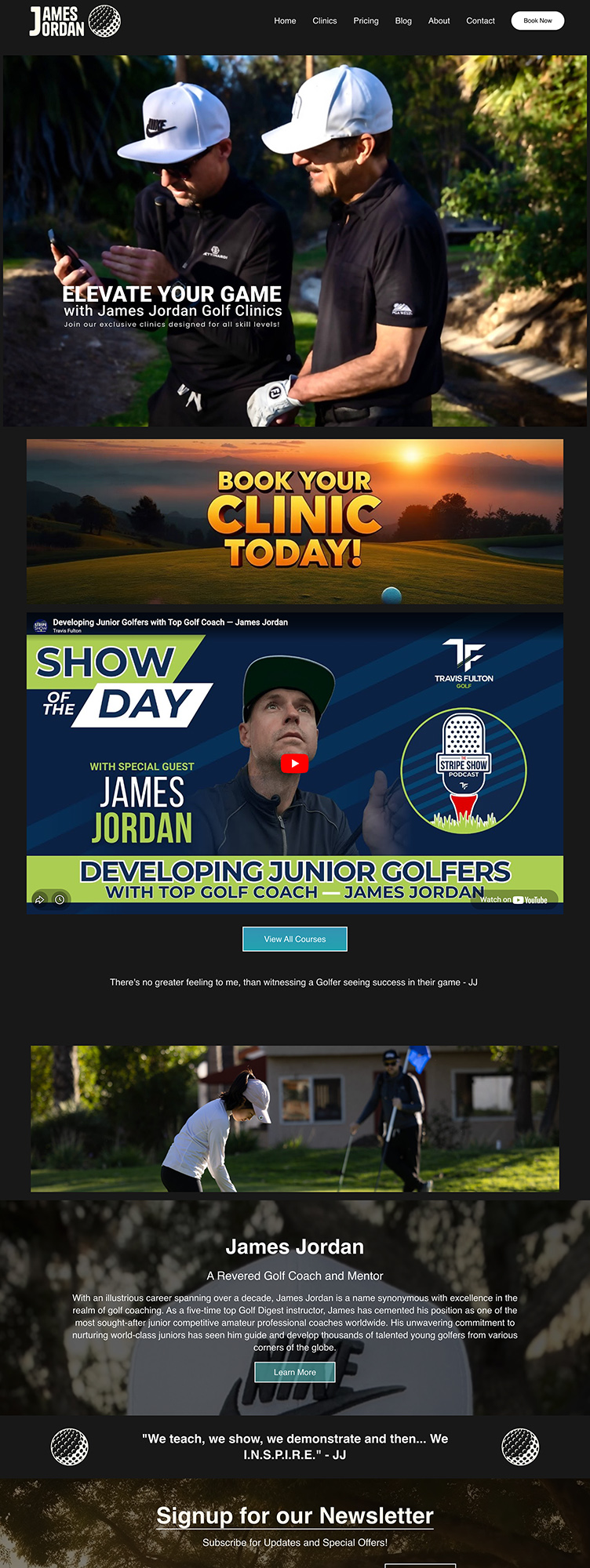Select Pricing in the top navigation
The width and height of the screenshot is (590, 1568).
(366, 21)
